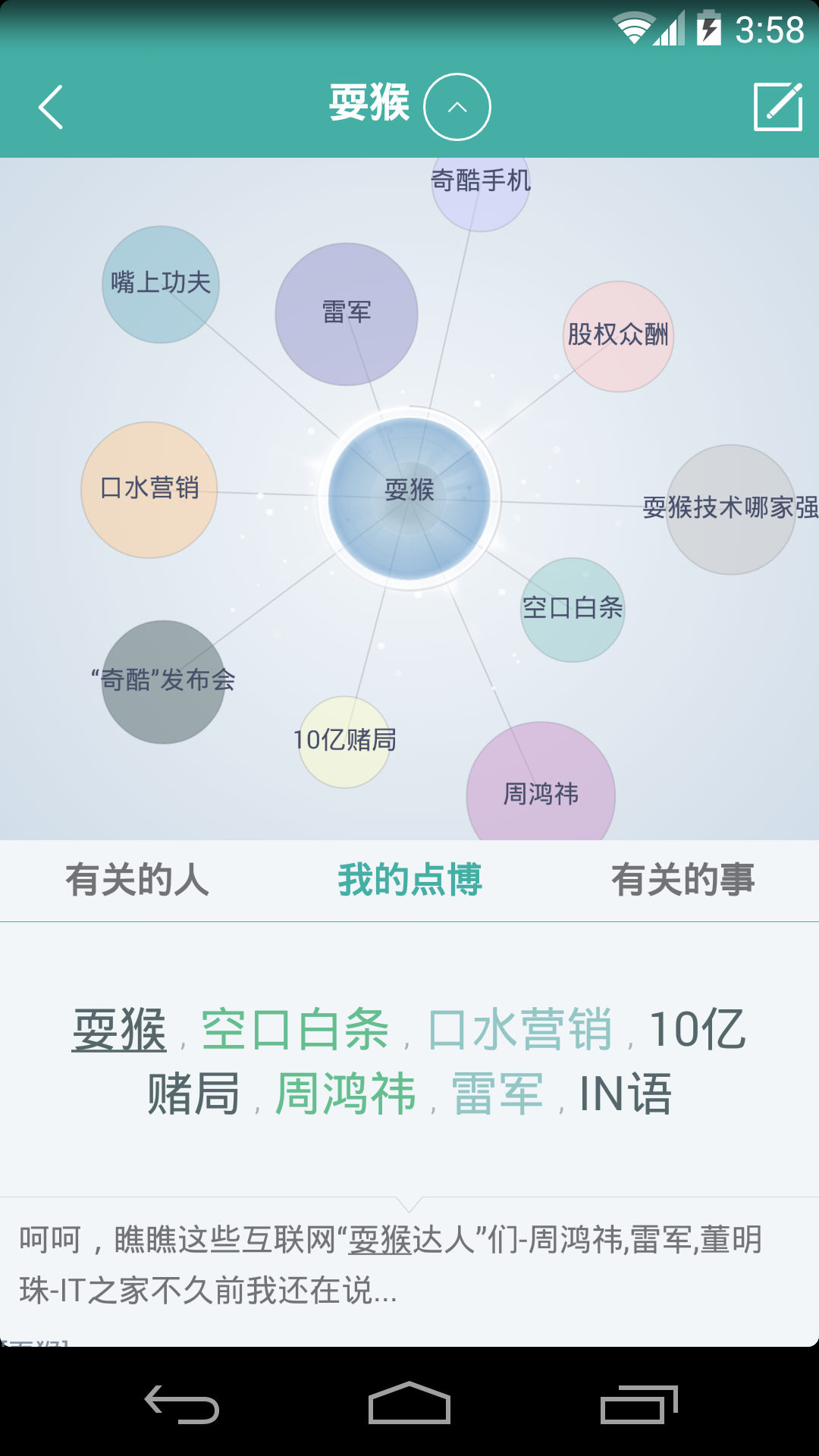Open the 周鸿祎 bubble in the graph
The height and width of the screenshot is (1456, 819).
[541, 792]
